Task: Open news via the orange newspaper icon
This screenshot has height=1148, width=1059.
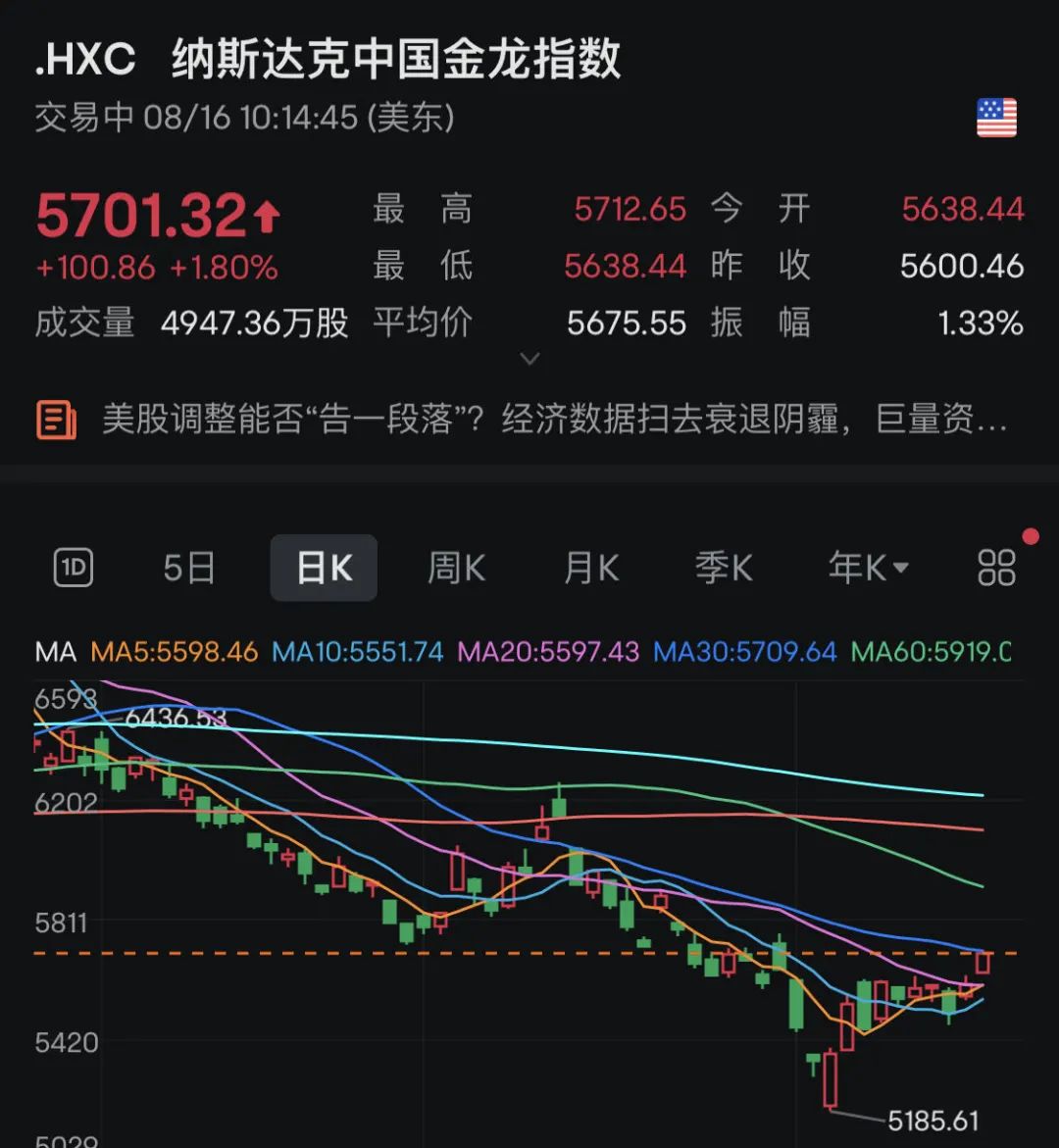Action: coord(55,418)
